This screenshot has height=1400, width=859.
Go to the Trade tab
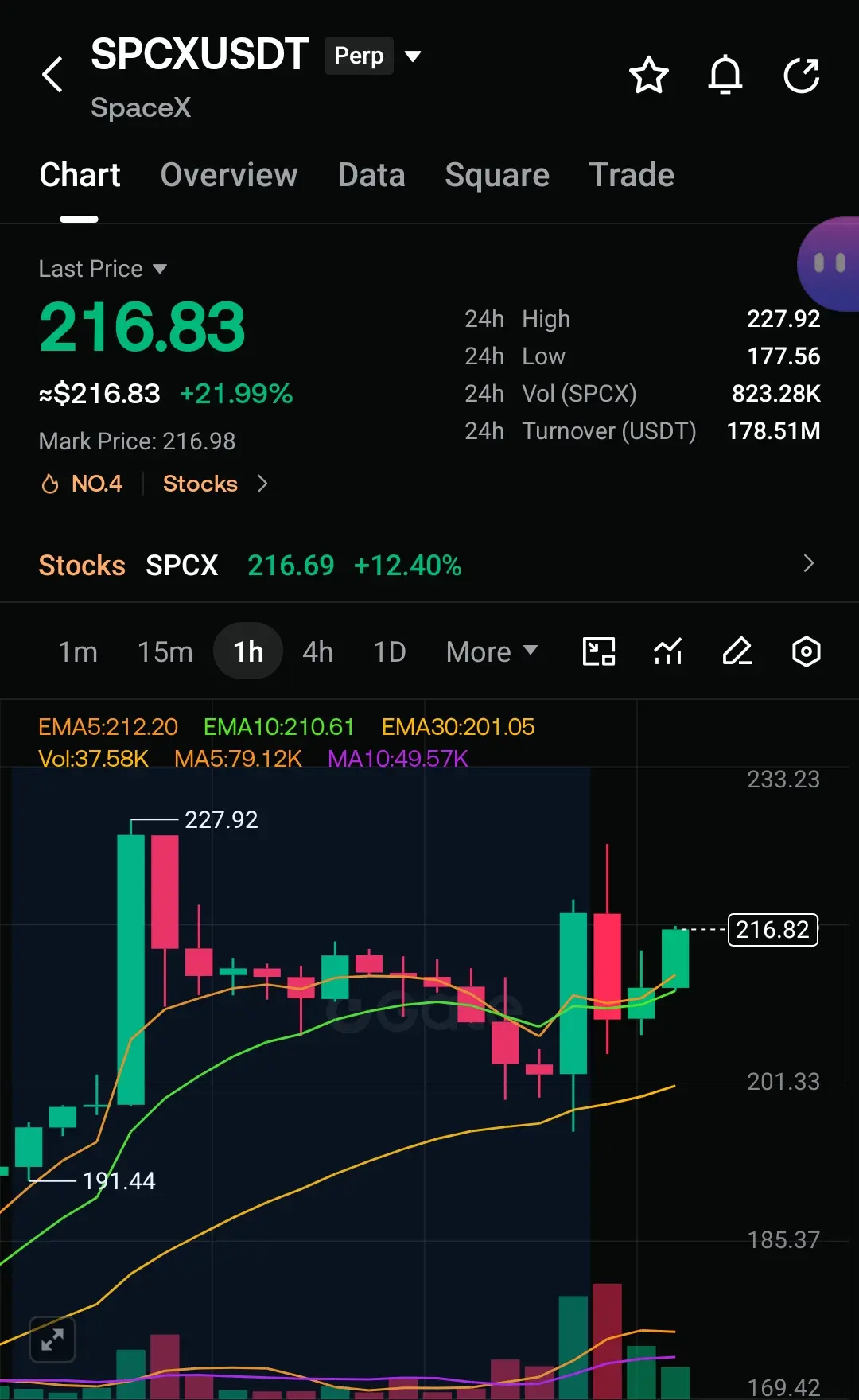pos(632,175)
